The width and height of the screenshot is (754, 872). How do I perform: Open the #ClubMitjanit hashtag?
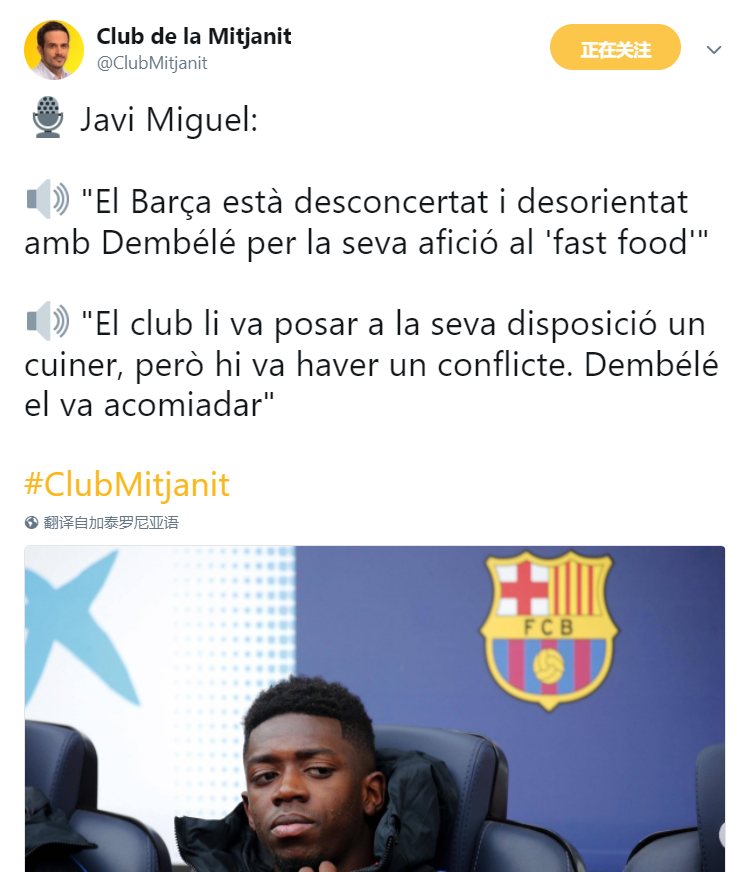127,485
